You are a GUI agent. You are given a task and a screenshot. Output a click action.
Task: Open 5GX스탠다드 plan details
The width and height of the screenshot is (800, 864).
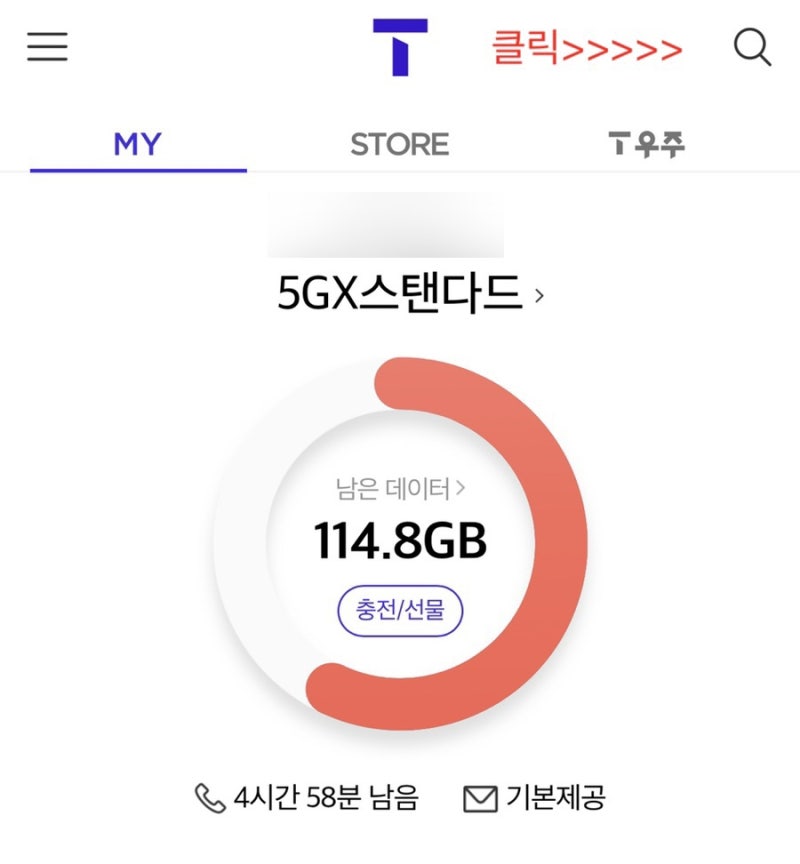400,290
